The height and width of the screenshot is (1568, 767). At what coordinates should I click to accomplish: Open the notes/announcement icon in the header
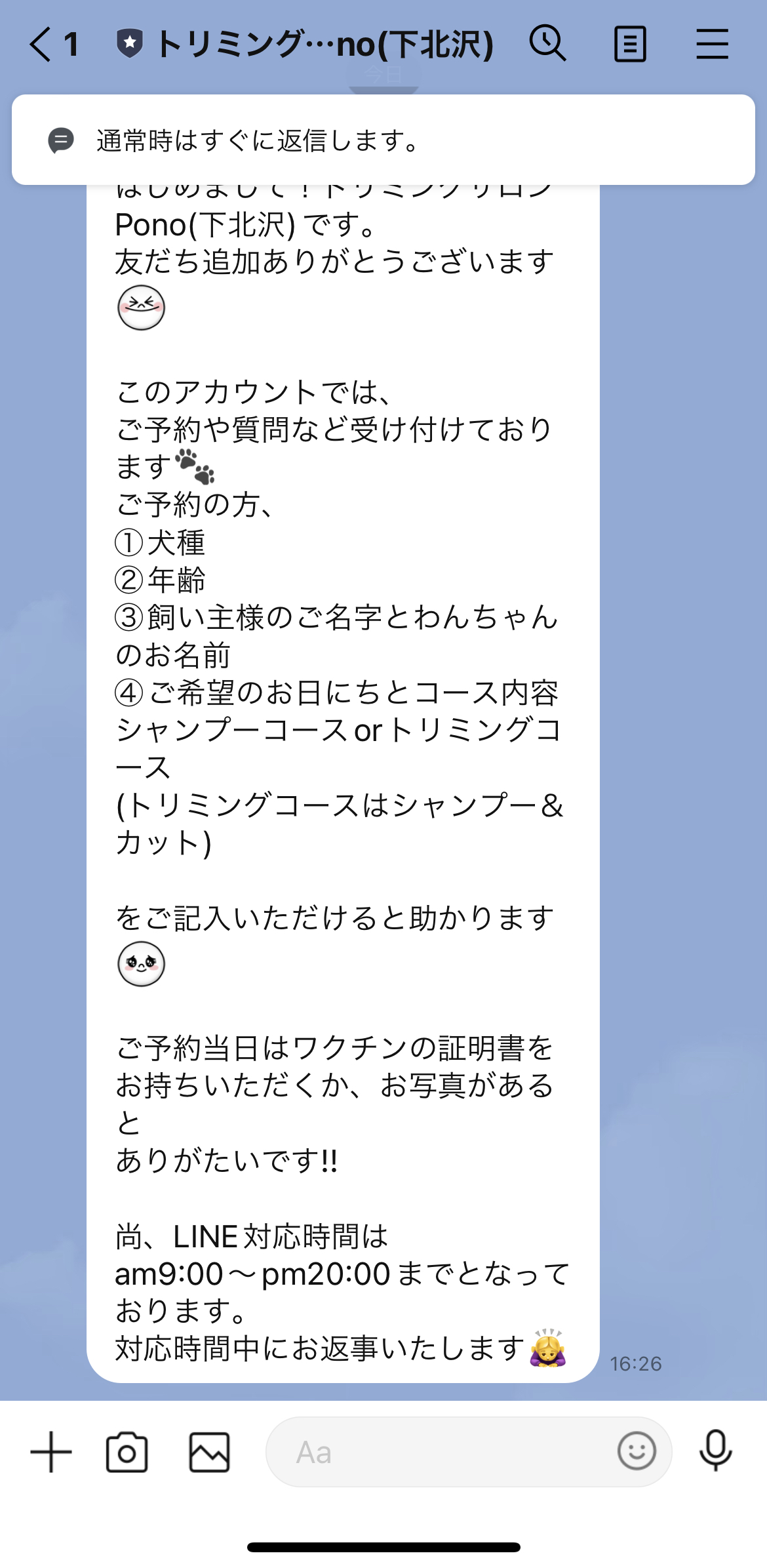pos(631,43)
